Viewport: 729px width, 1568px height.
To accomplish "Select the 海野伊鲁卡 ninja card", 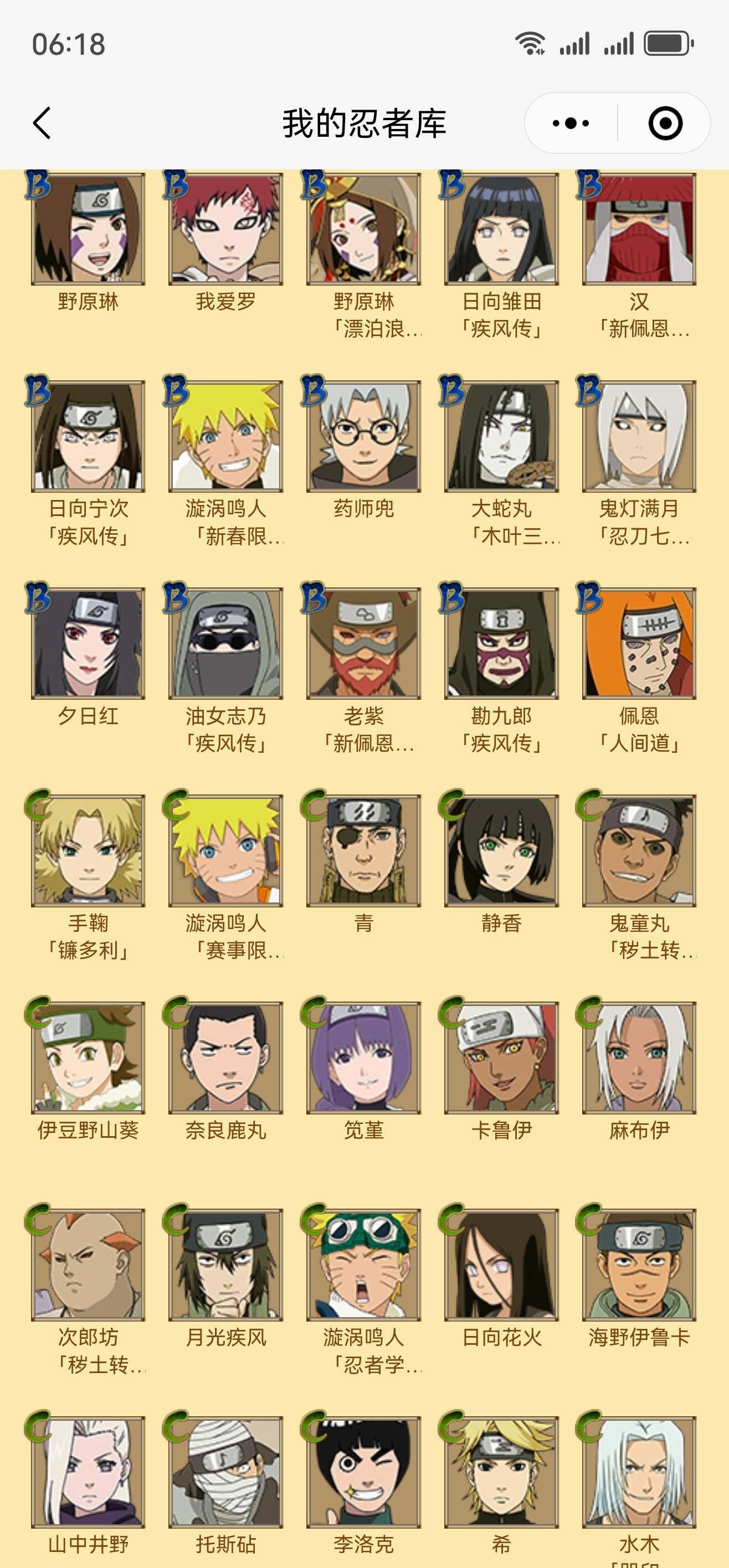I will click(x=639, y=1264).
